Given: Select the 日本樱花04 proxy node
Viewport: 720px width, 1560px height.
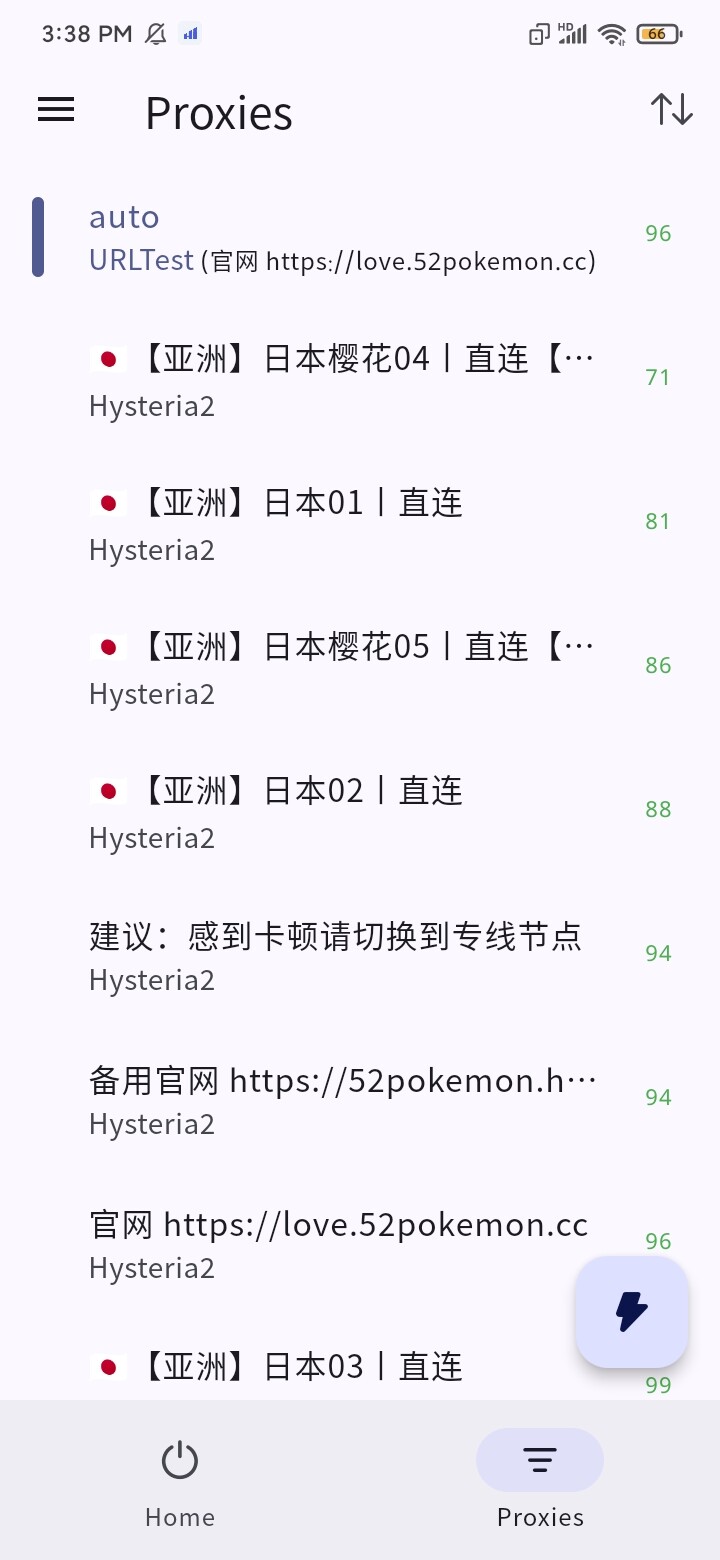Looking at the screenshot, I should point(360,380).
